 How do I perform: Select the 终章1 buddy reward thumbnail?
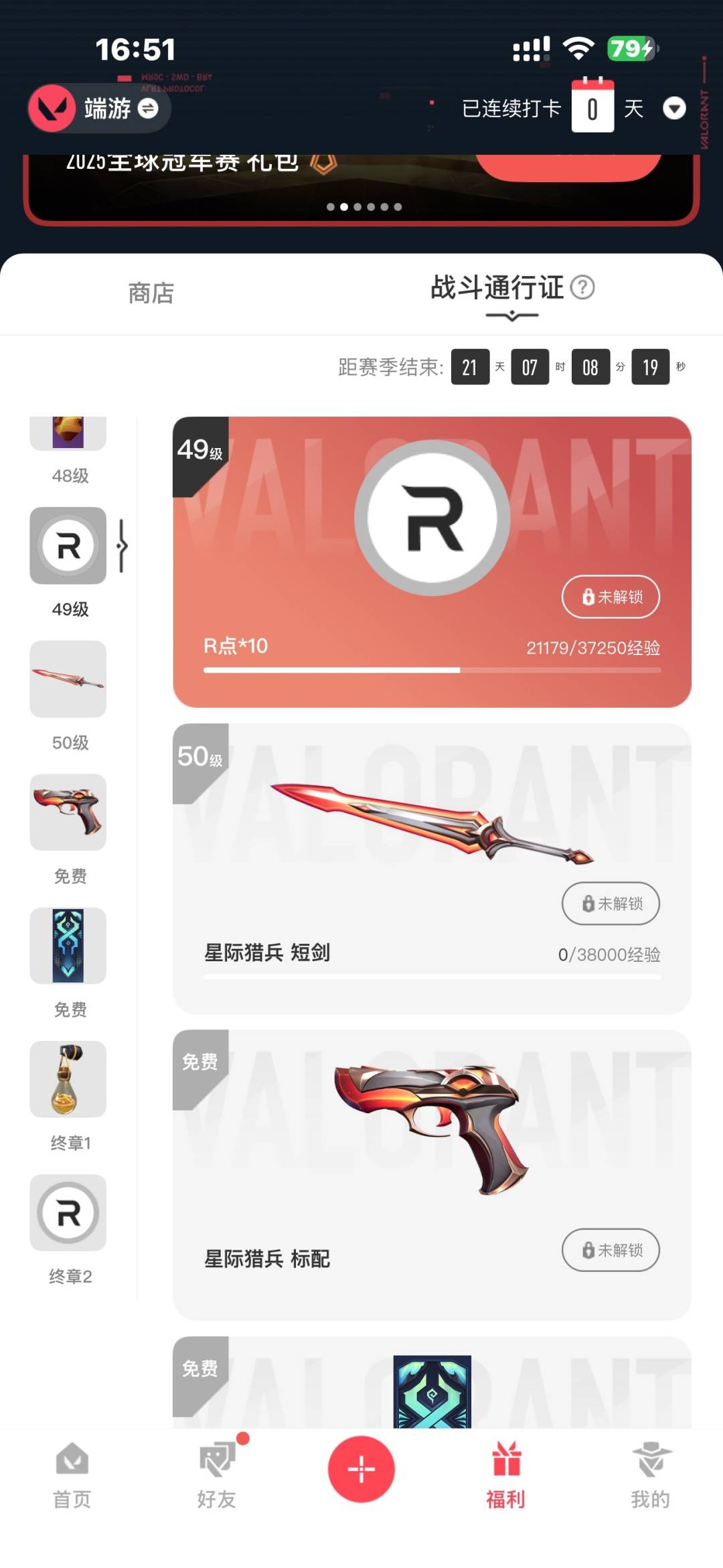click(68, 1079)
